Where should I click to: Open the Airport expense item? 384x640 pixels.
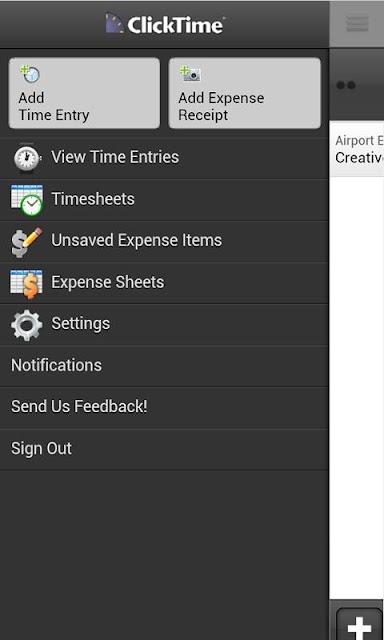click(x=357, y=149)
